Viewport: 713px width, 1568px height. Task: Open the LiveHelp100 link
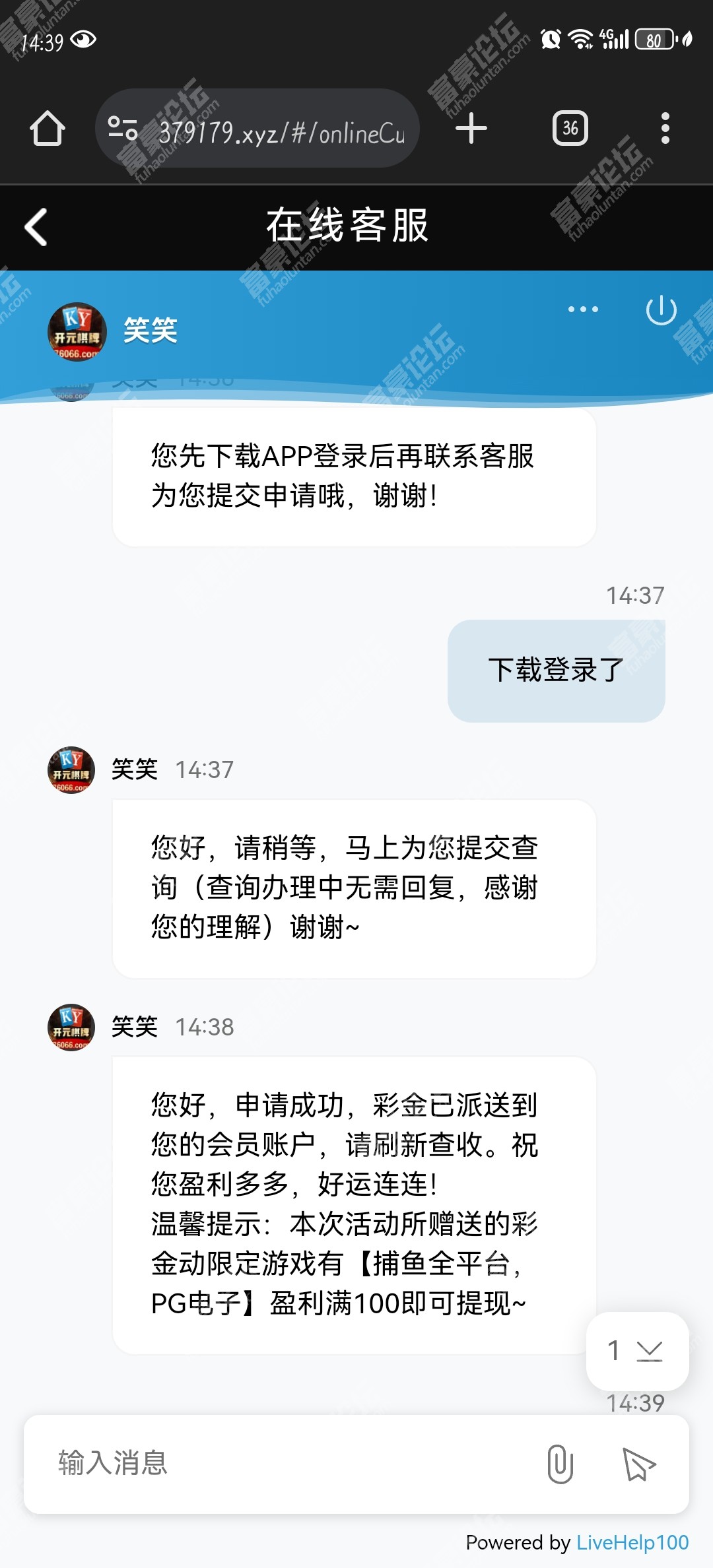[x=632, y=1542]
